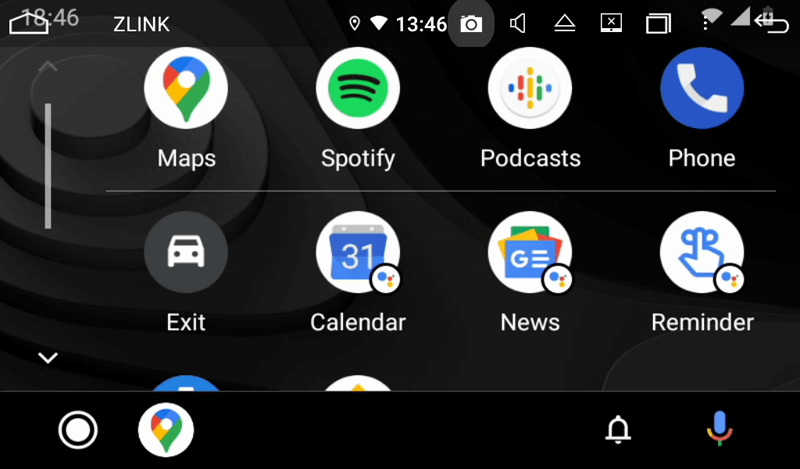Tap the down chevron on the app list
Screen dimensions: 800x469
pos(48,357)
